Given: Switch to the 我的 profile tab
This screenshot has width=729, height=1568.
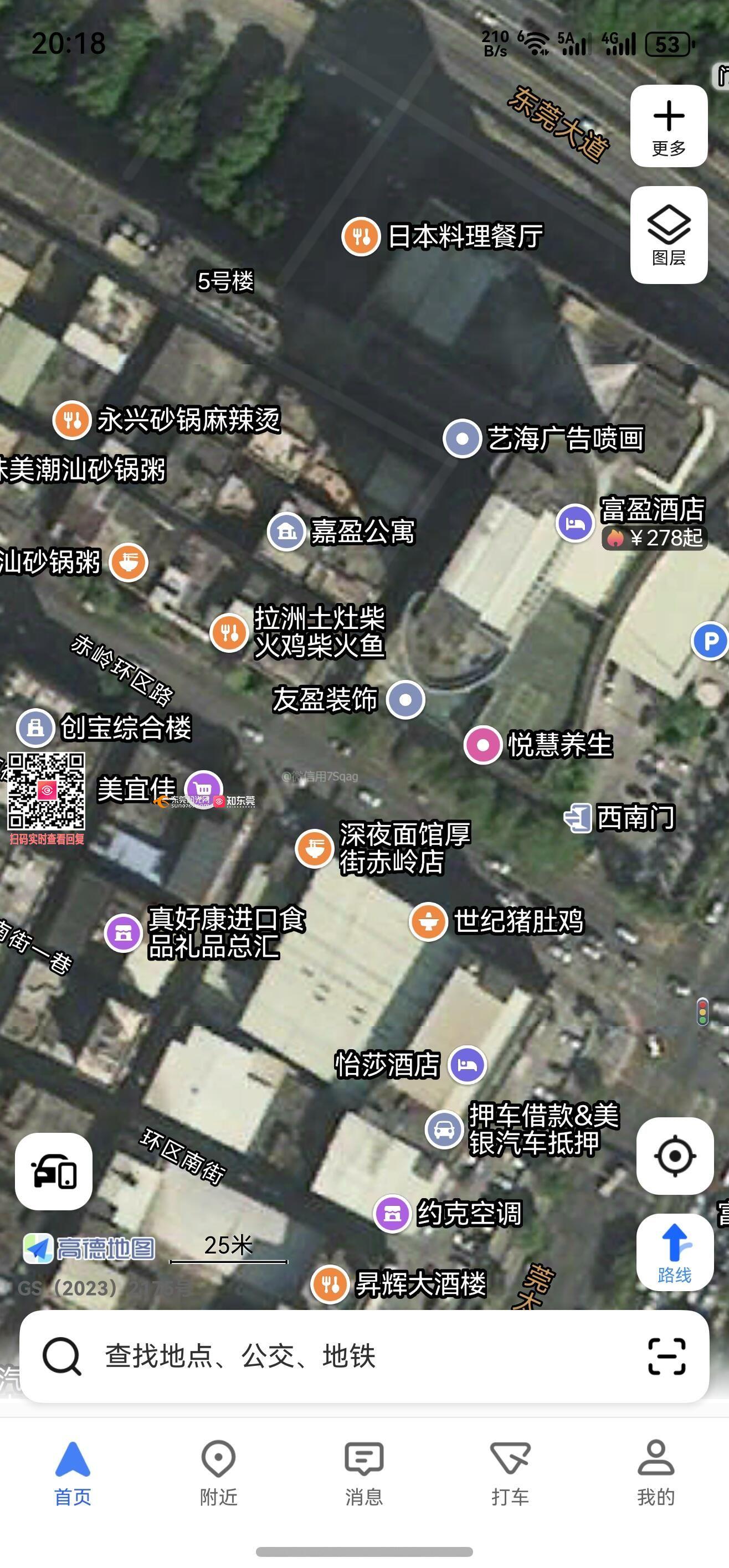Looking at the screenshot, I should coord(655,1472).
